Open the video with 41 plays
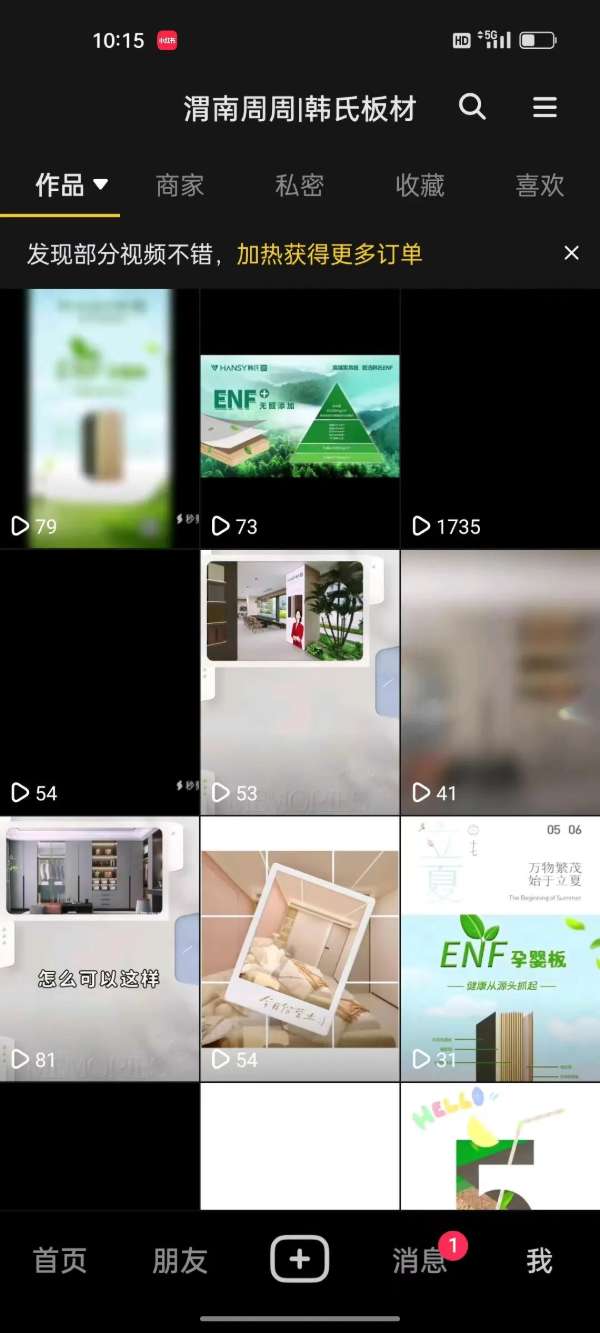 (x=500, y=682)
